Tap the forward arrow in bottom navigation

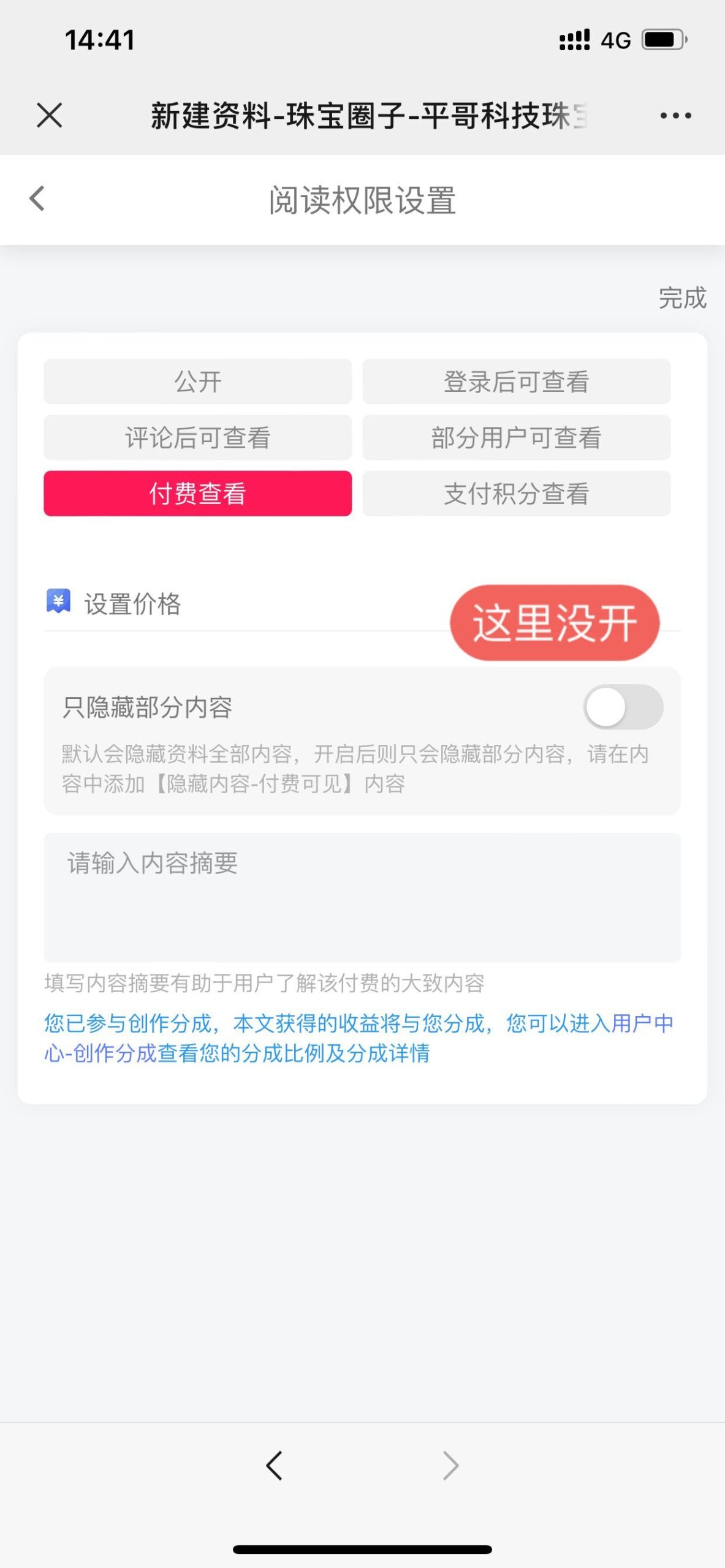click(x=450, y=1464)
